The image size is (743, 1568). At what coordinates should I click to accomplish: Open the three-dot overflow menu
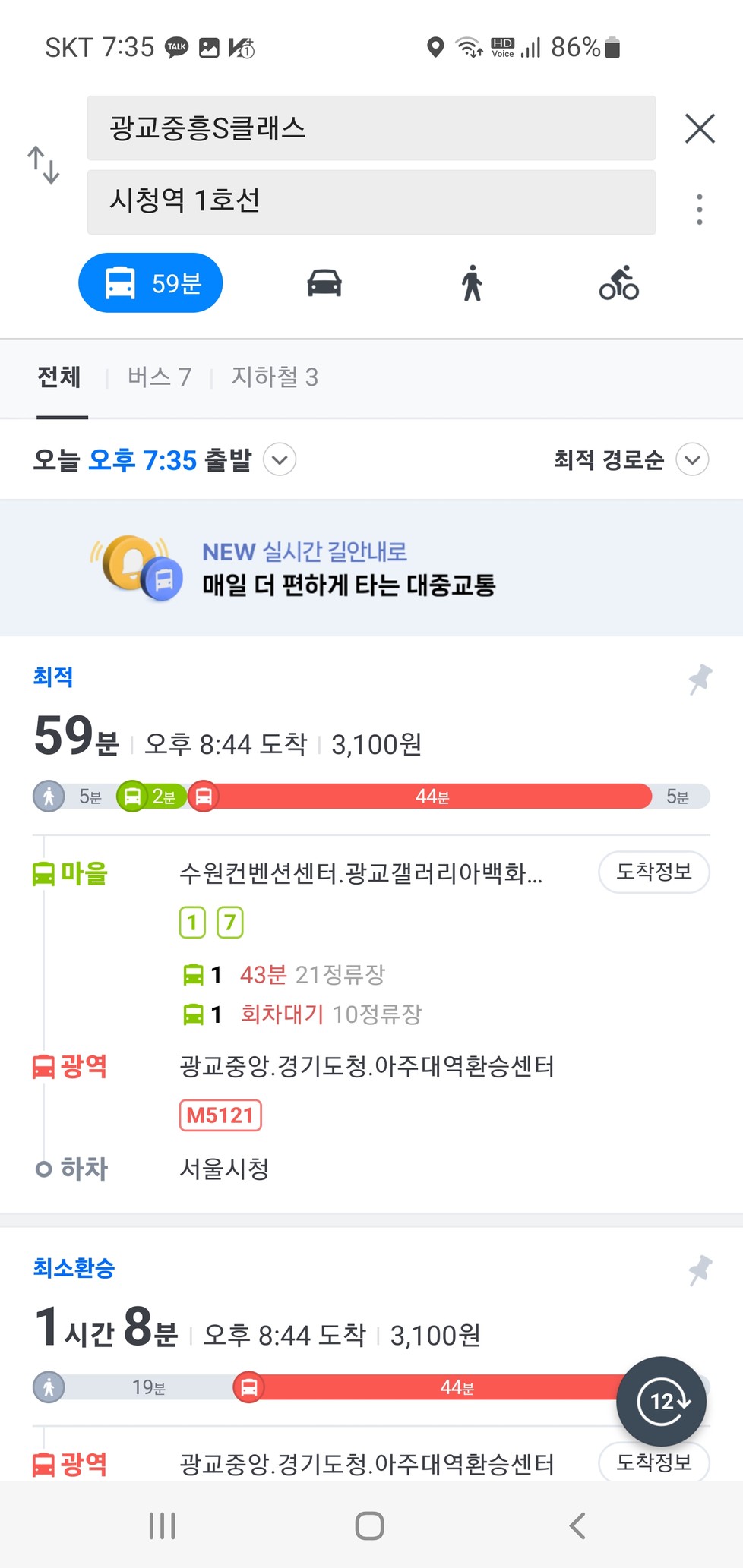coord(700,209)
